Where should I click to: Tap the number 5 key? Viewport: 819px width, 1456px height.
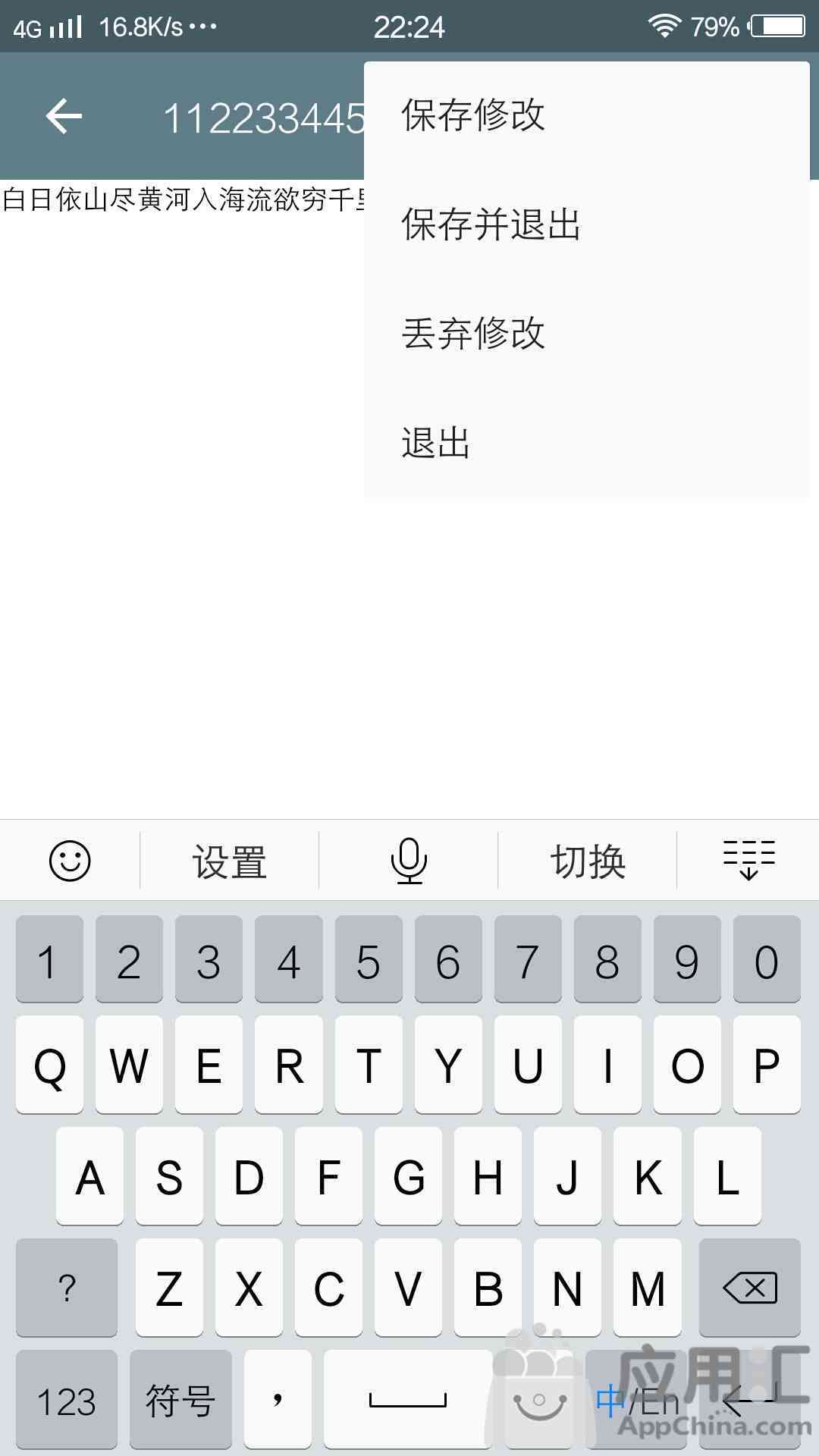pos(369,959)
